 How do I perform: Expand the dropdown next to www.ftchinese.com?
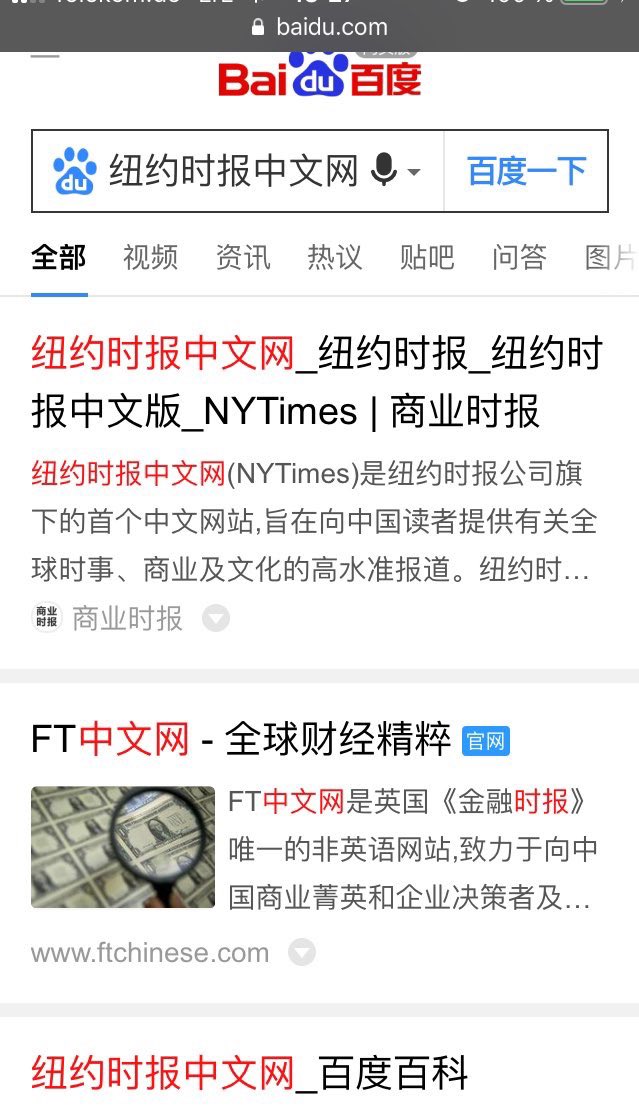coord(302,952)
